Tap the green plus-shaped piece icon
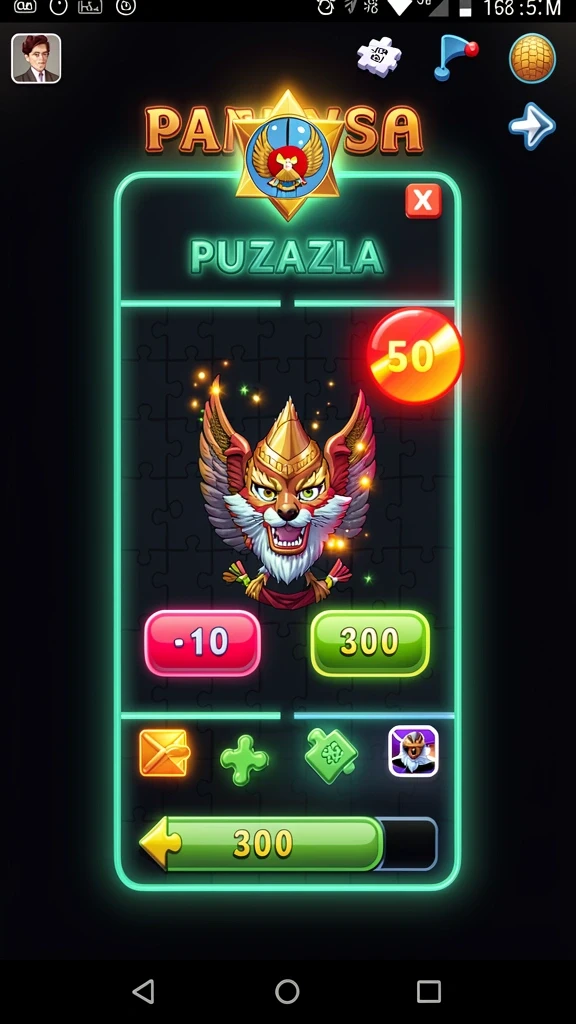576x1024 pixels. tap(244, 760)
